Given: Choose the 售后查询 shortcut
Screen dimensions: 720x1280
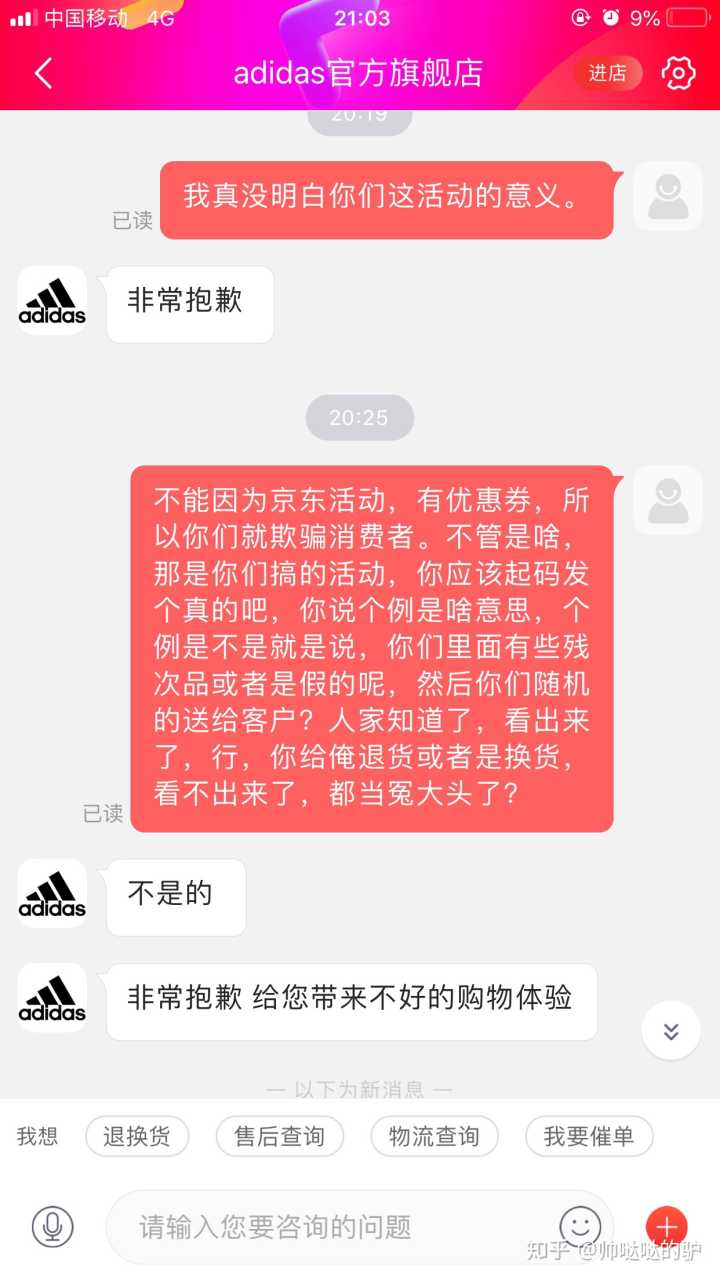Looking at the screenshot, I should pyautogui.click(x=280, y=1136).
